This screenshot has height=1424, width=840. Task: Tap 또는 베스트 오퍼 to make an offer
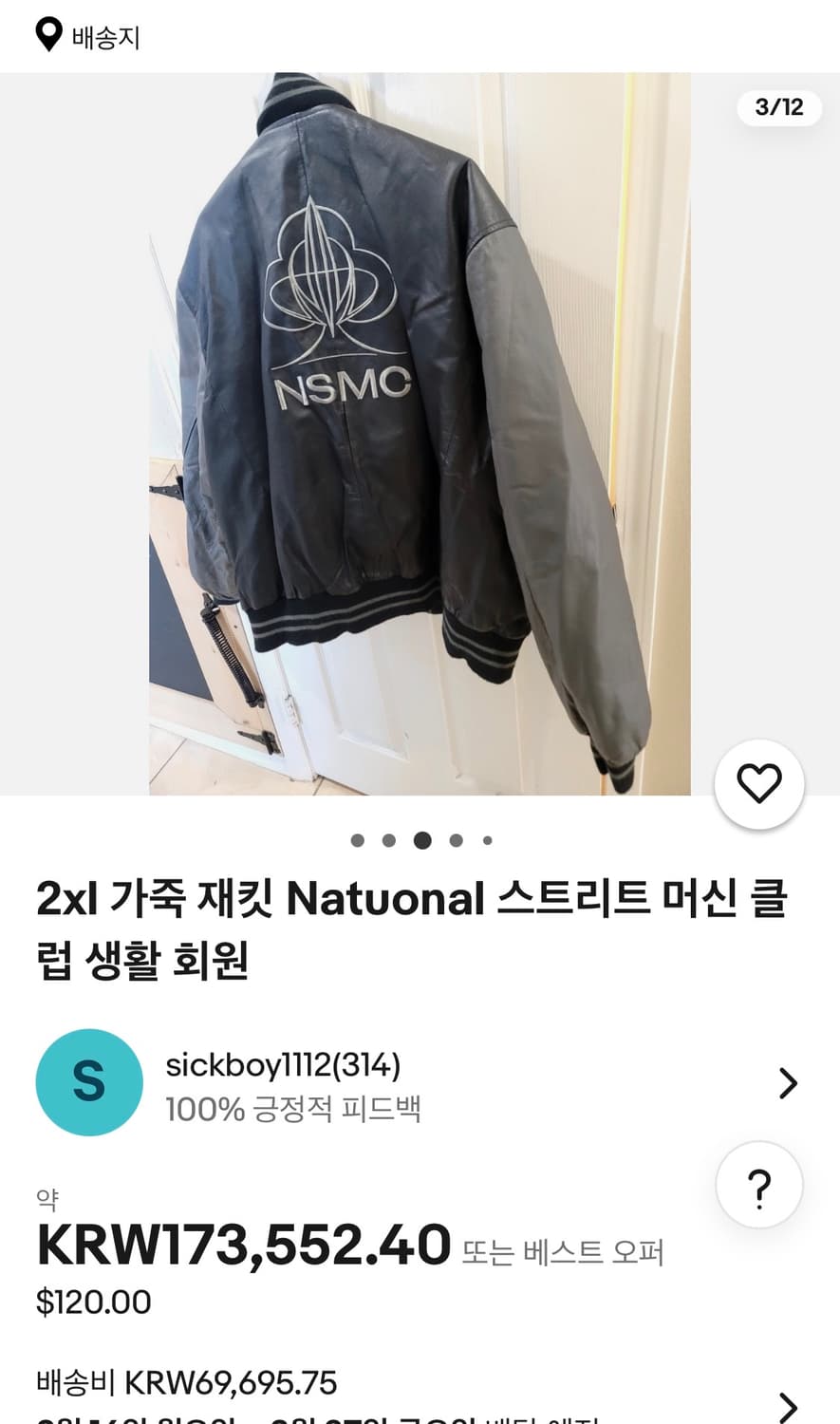[565, 1252]
